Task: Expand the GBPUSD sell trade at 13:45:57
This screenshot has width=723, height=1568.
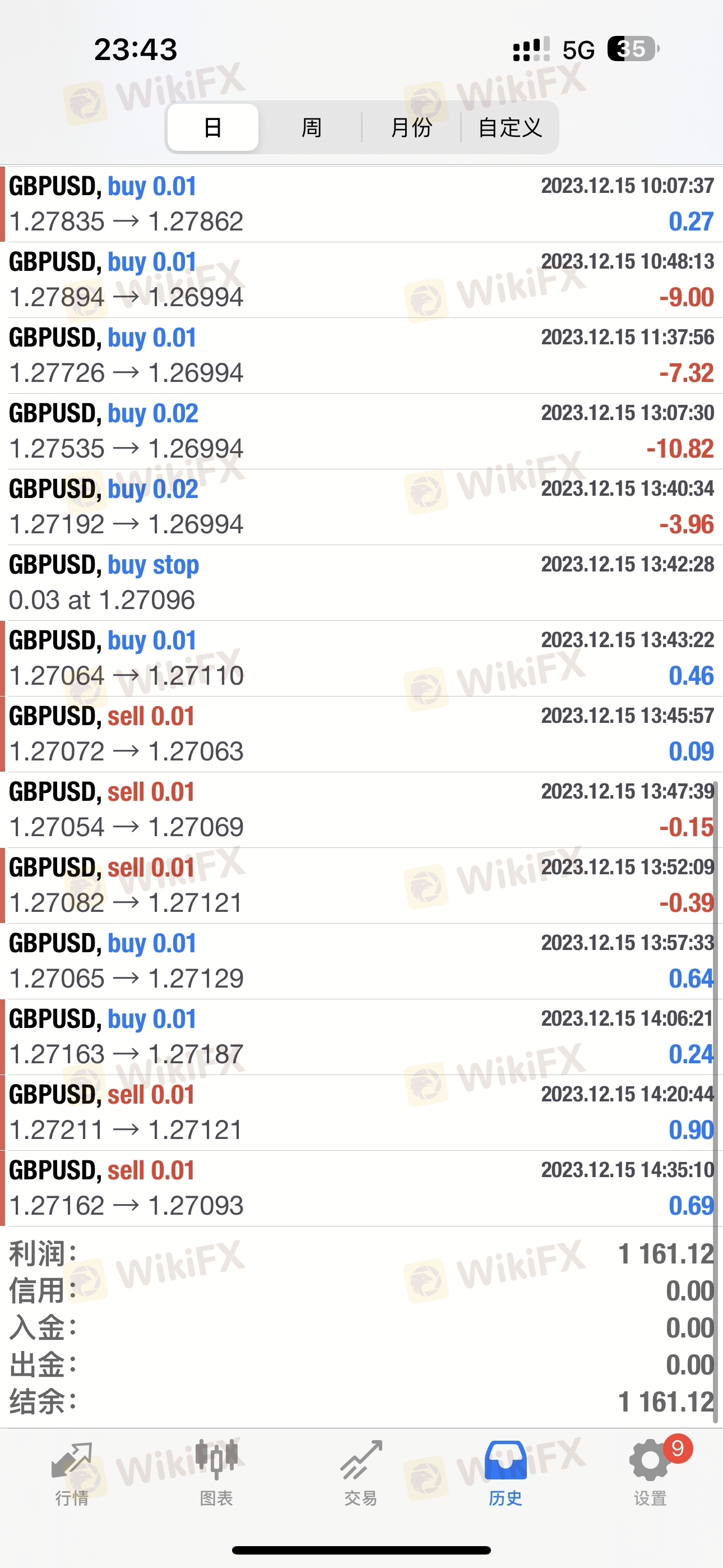Action: [x=361, y=734]
